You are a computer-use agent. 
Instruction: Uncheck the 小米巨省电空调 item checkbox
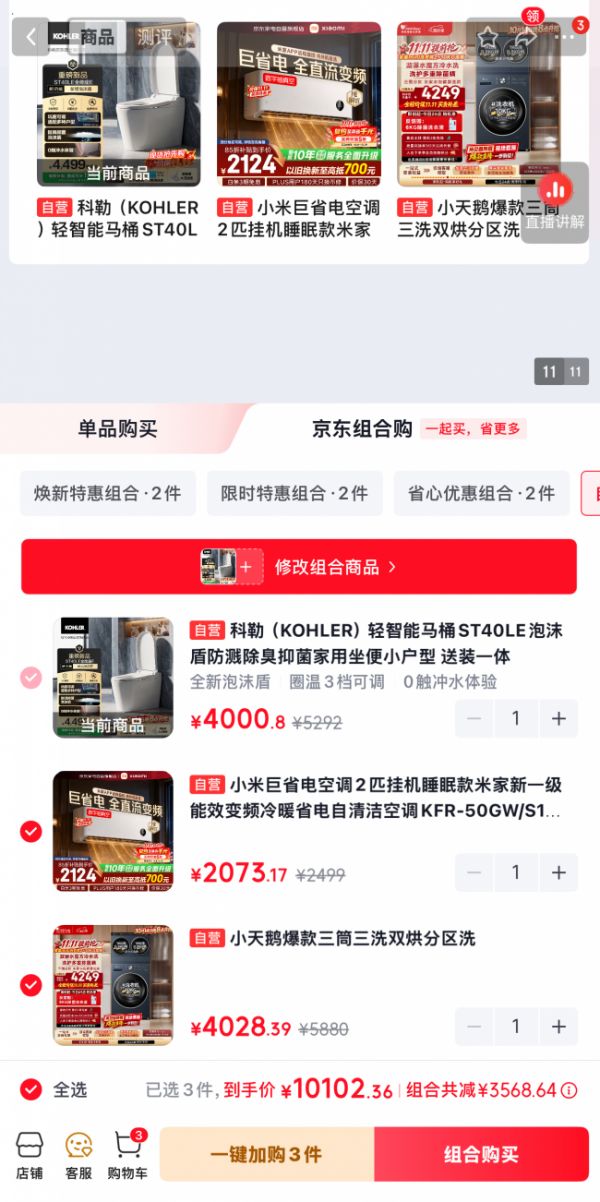coord(31,831)
